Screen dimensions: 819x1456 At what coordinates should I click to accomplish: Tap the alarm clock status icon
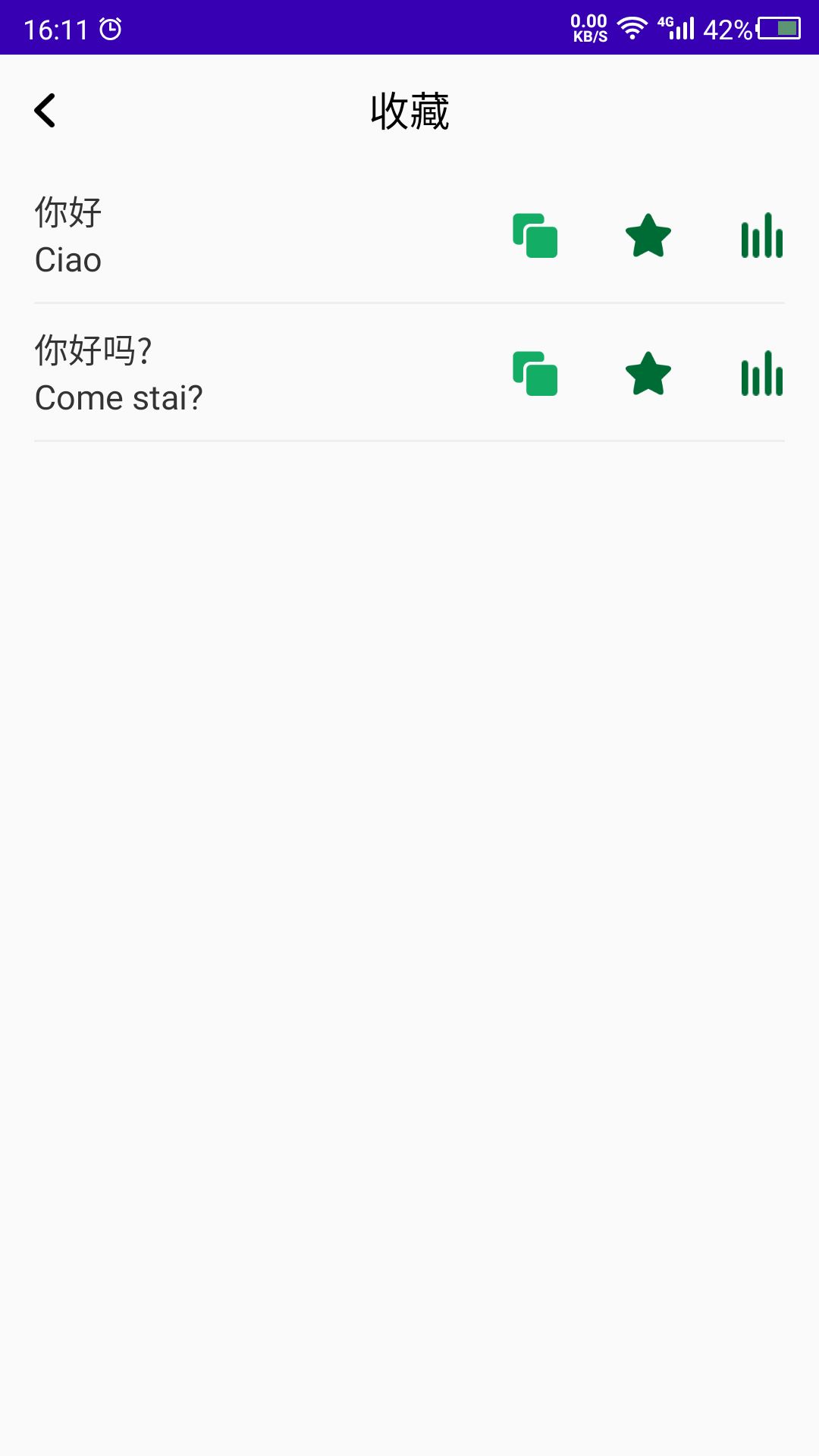pos(108,29)
